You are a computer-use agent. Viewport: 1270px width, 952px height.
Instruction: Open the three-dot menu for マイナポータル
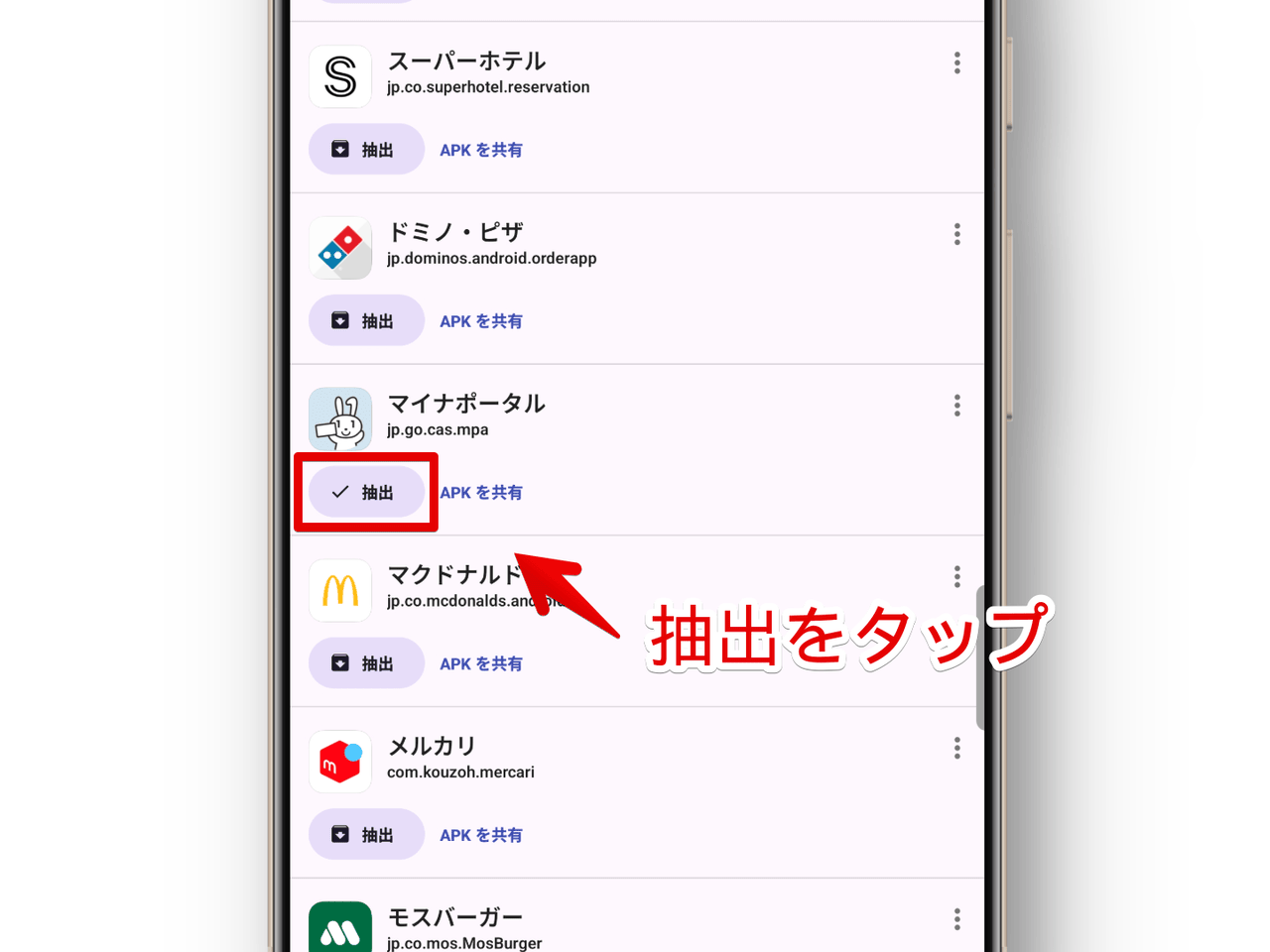(x=956, y=406)
